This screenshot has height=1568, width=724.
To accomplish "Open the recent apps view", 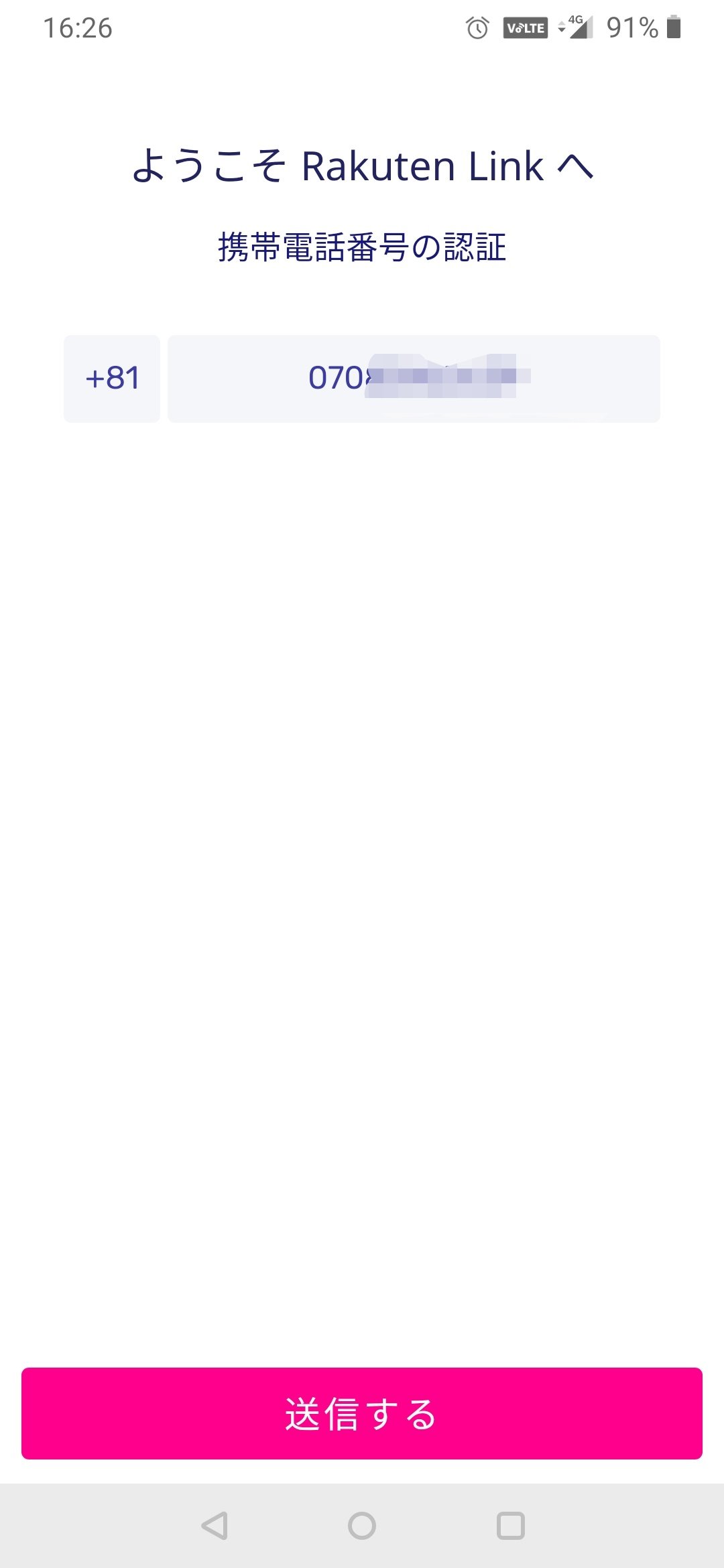I will point(510,1526).
